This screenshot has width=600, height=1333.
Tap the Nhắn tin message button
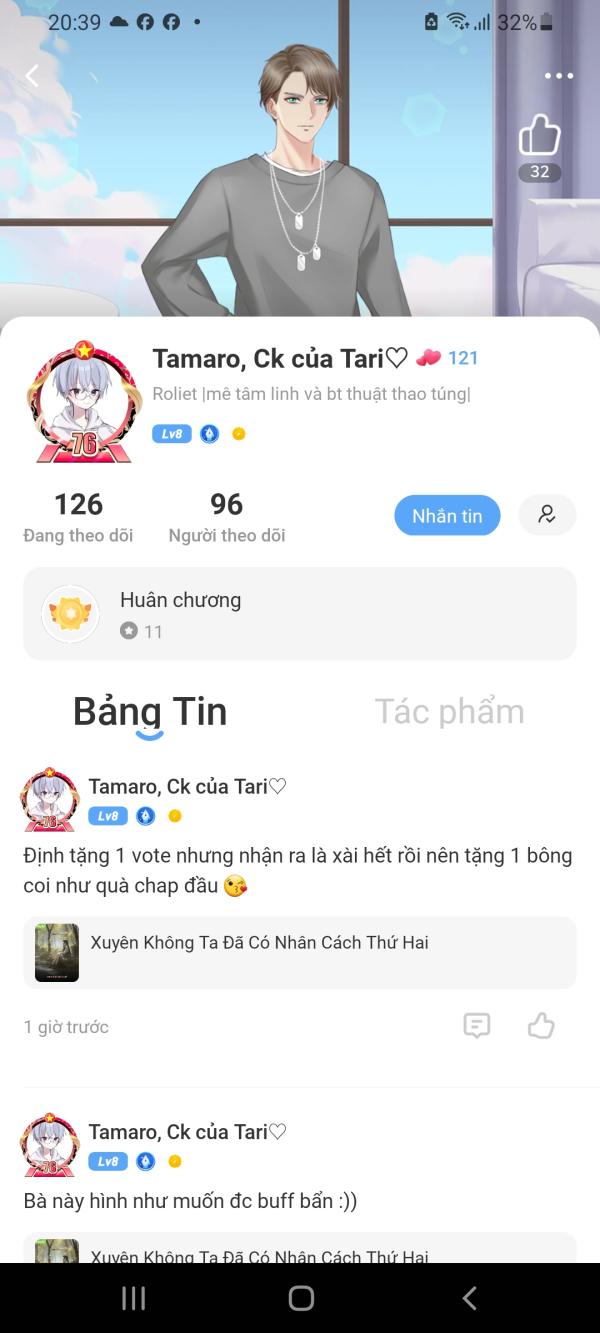(x=447, y=515)
